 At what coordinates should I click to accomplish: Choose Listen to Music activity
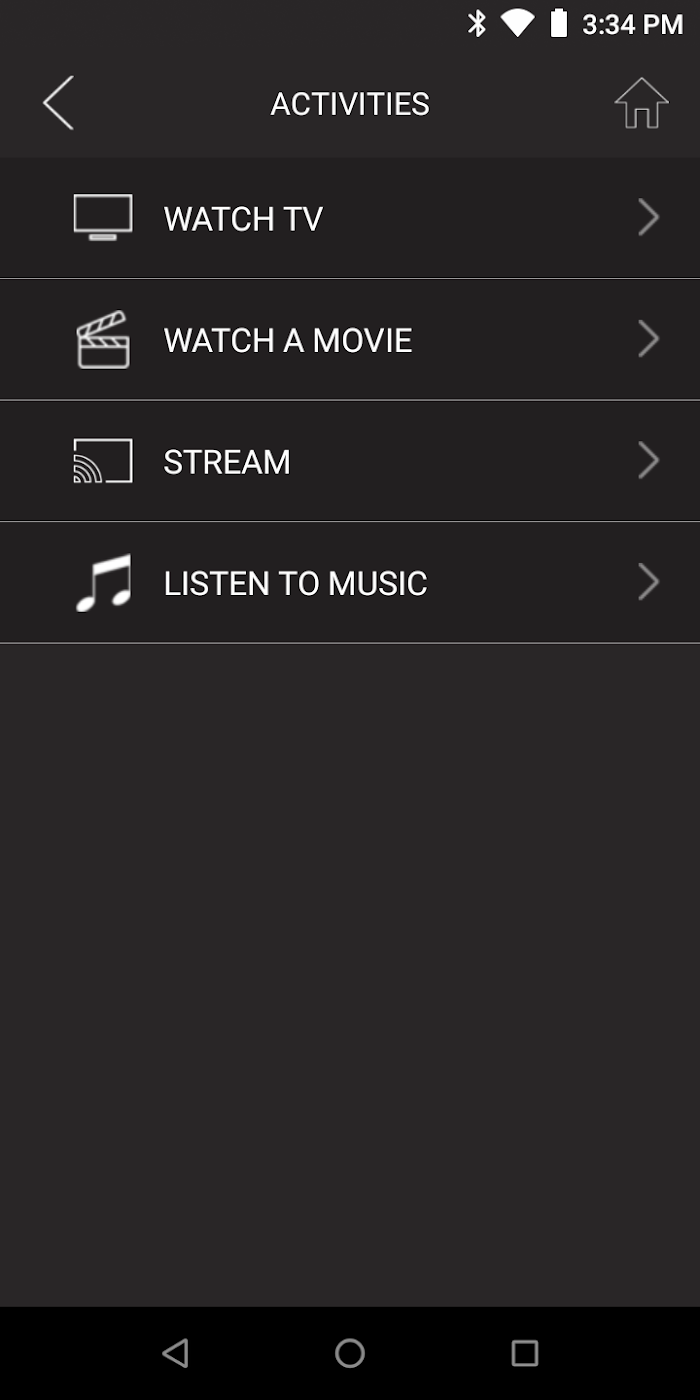350,583
